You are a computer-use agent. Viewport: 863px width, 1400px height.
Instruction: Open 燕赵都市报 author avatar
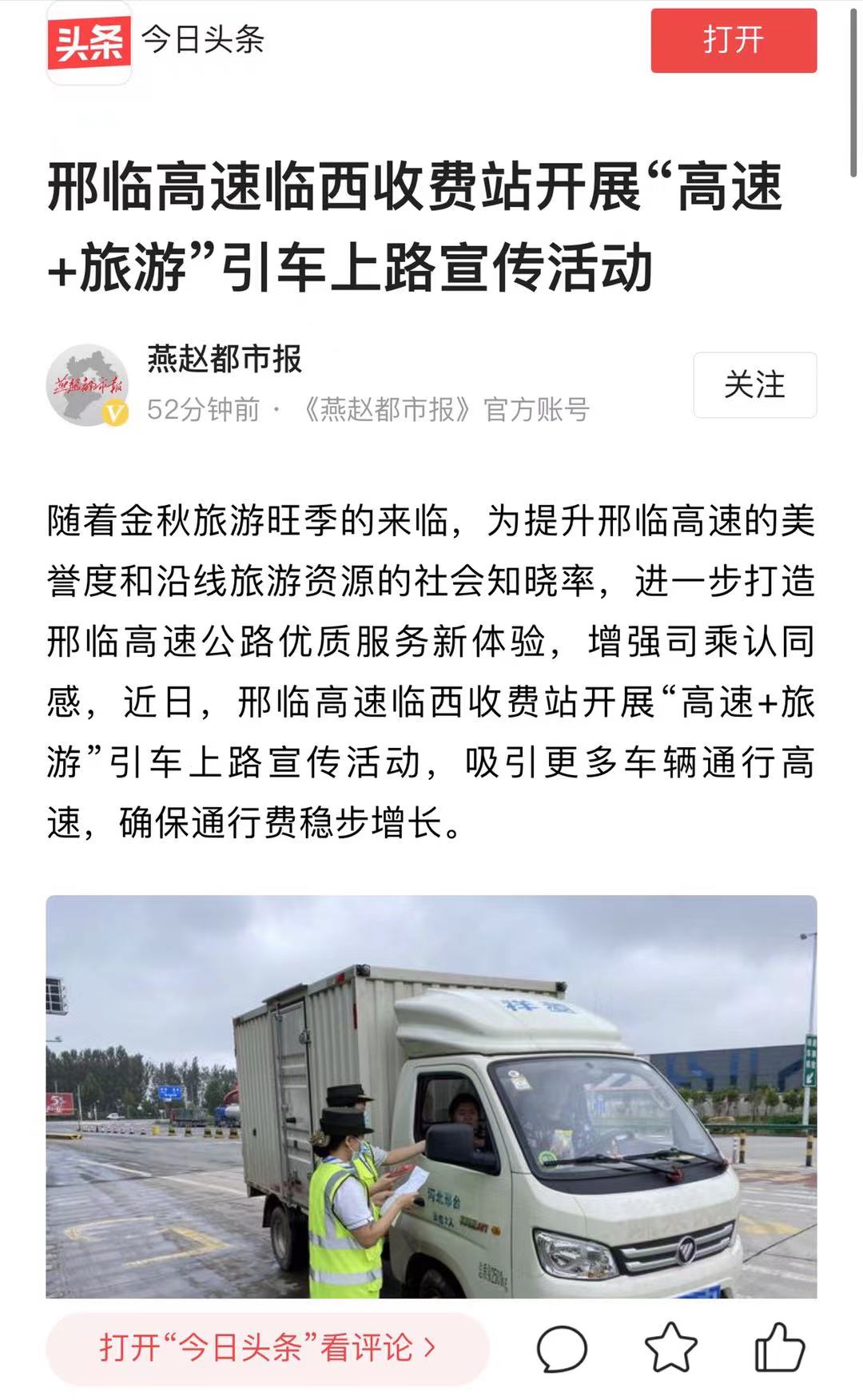(87, 385)
